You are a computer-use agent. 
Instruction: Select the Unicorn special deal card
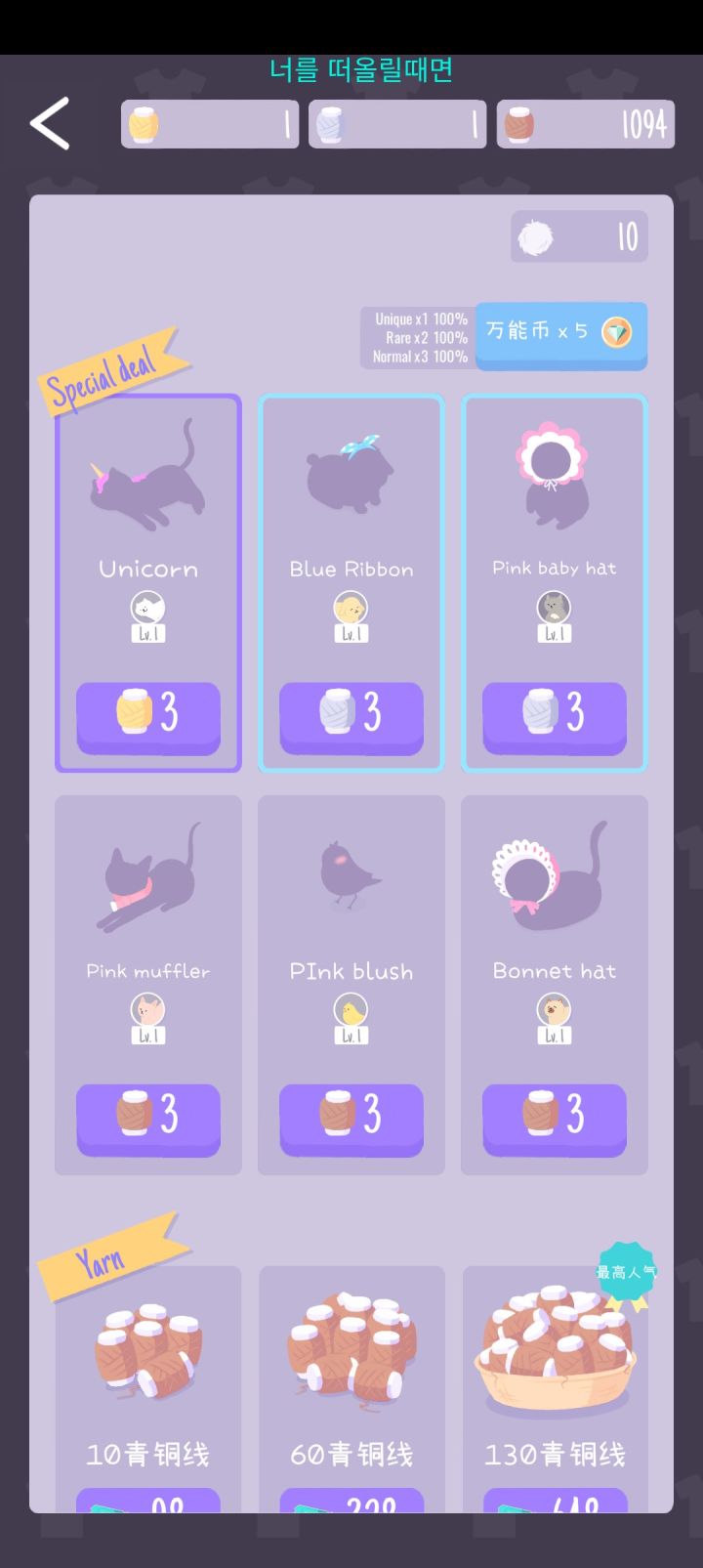(147, 581)
